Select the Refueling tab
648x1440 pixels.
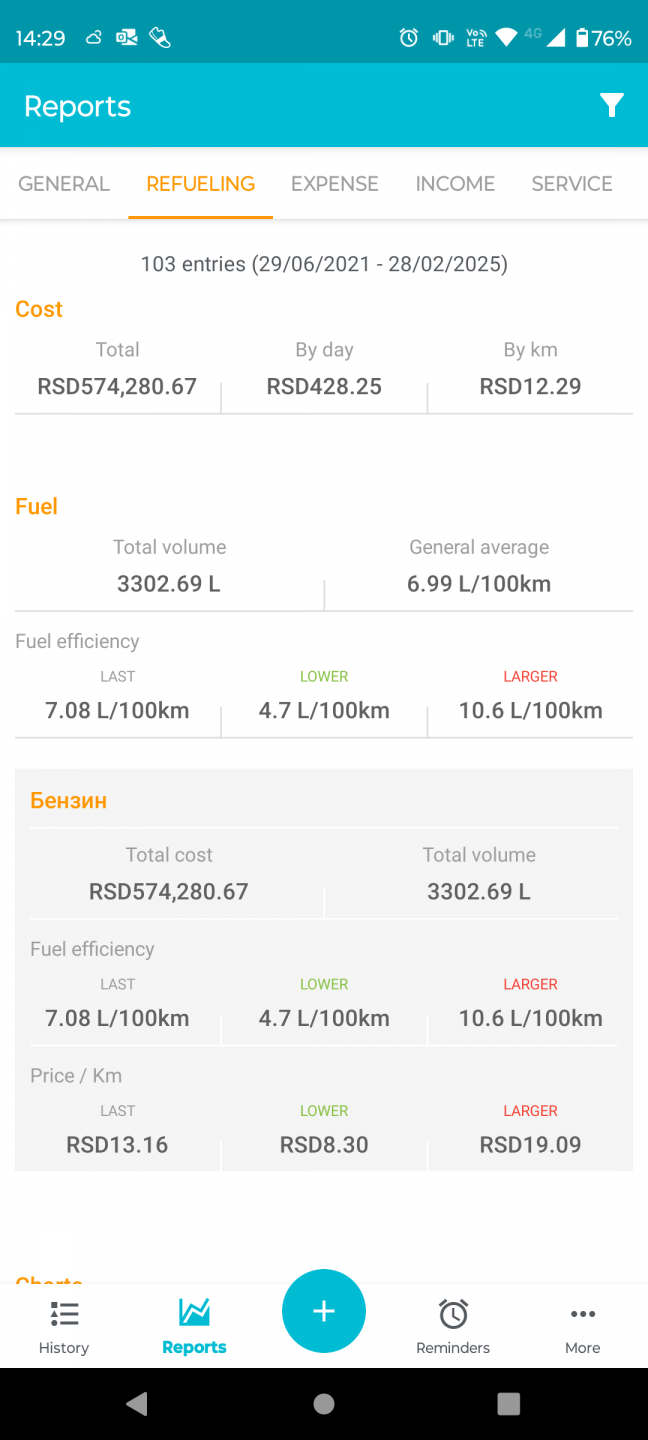[200, 184]
